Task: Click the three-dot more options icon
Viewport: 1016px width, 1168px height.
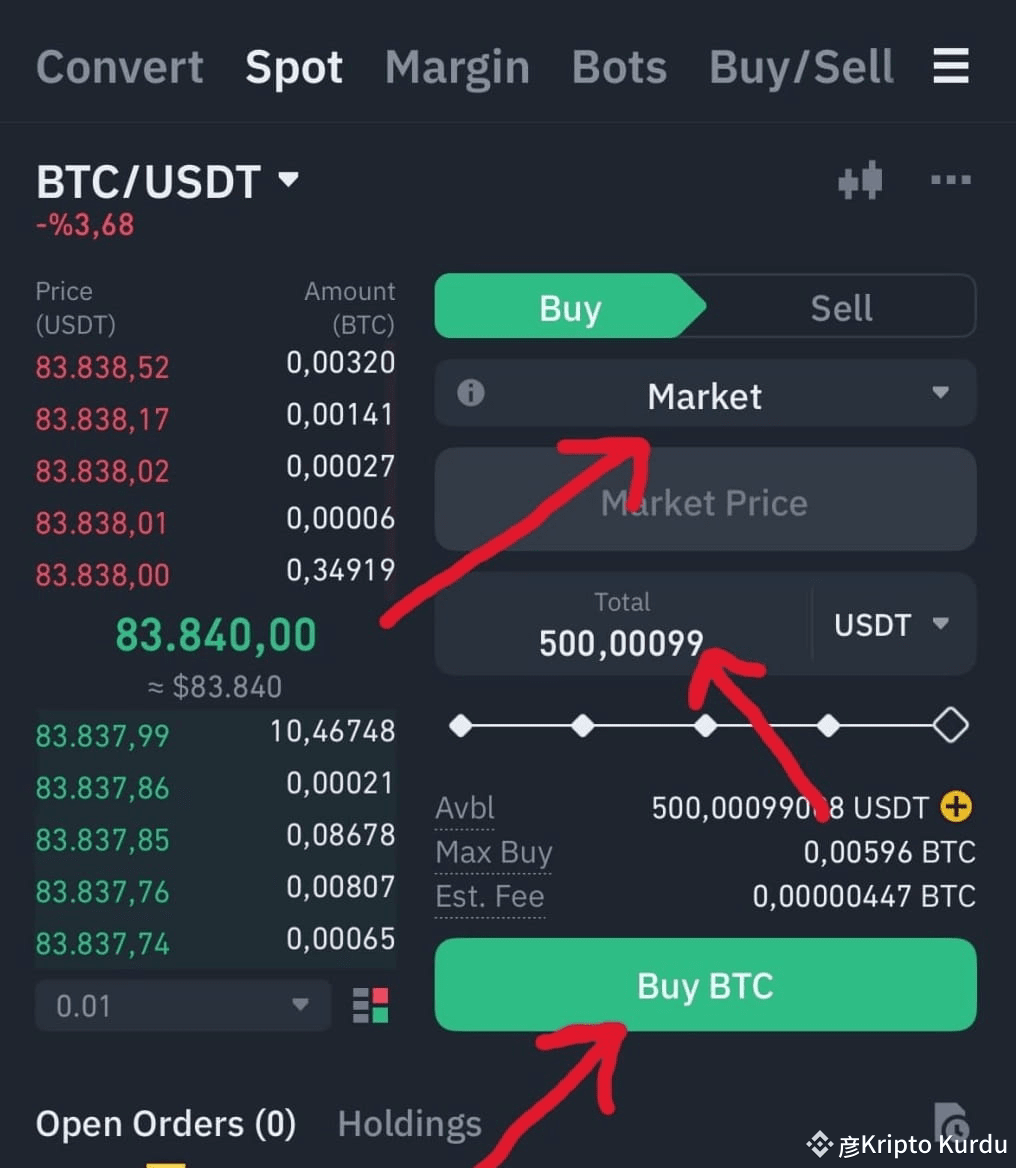Action: 949,180
